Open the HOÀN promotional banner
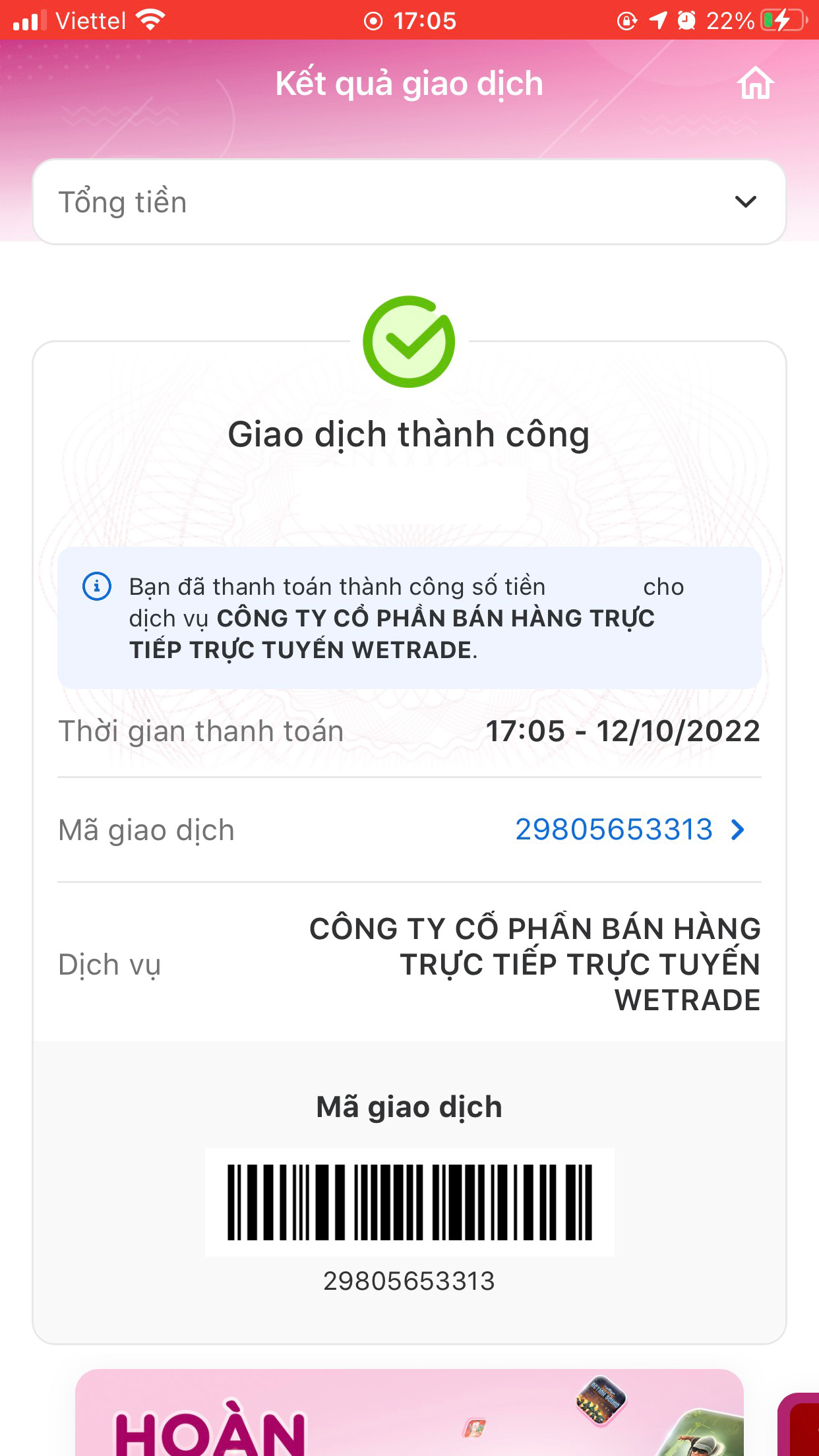 coord(409,1416)
